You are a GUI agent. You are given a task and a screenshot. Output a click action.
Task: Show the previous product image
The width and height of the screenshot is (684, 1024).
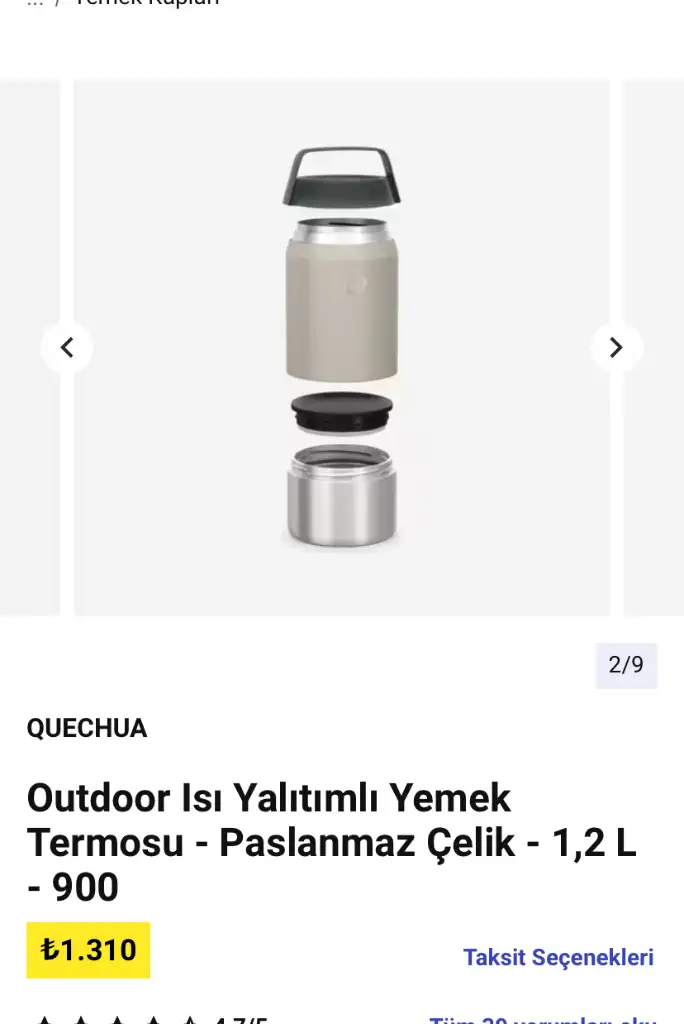[67, 348]
